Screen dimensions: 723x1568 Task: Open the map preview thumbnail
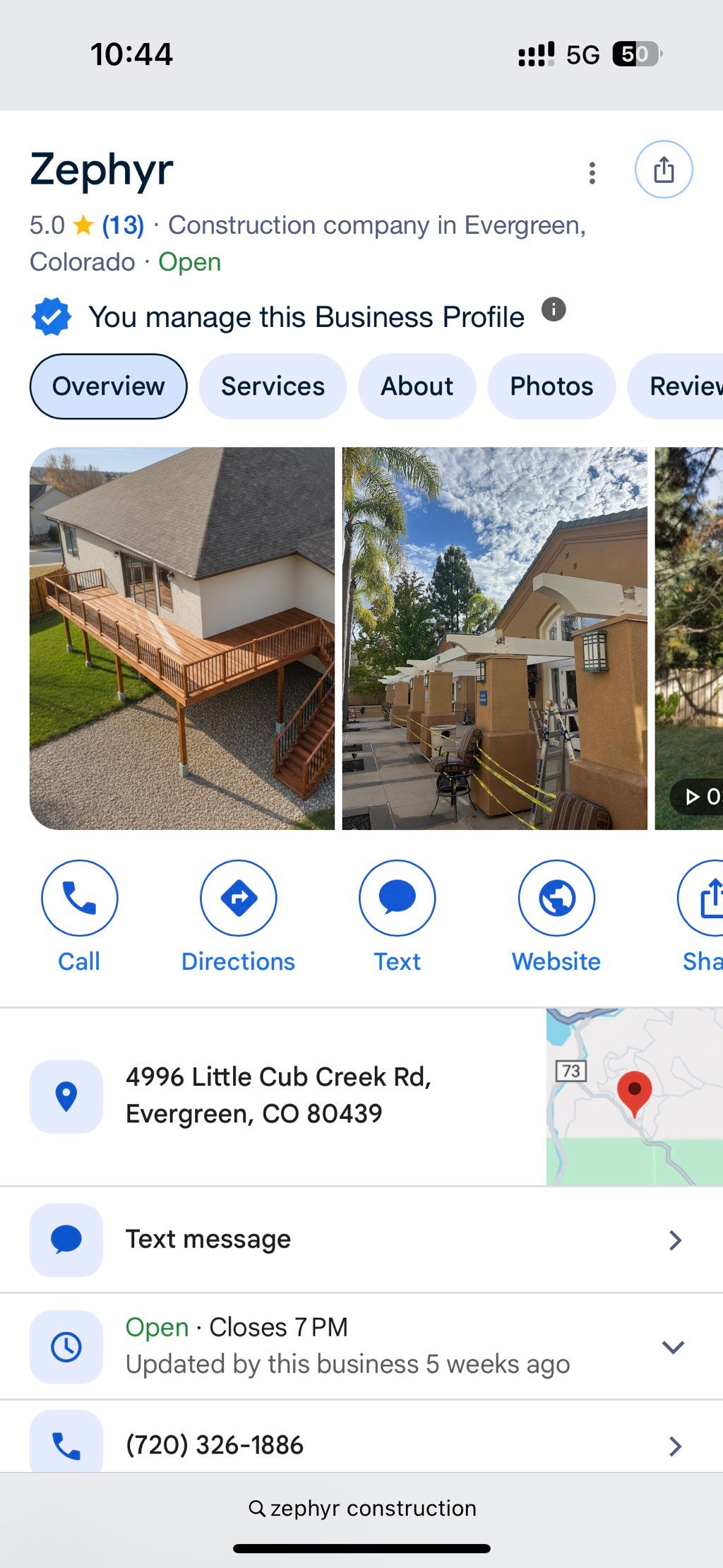[x=634, y=1096]
